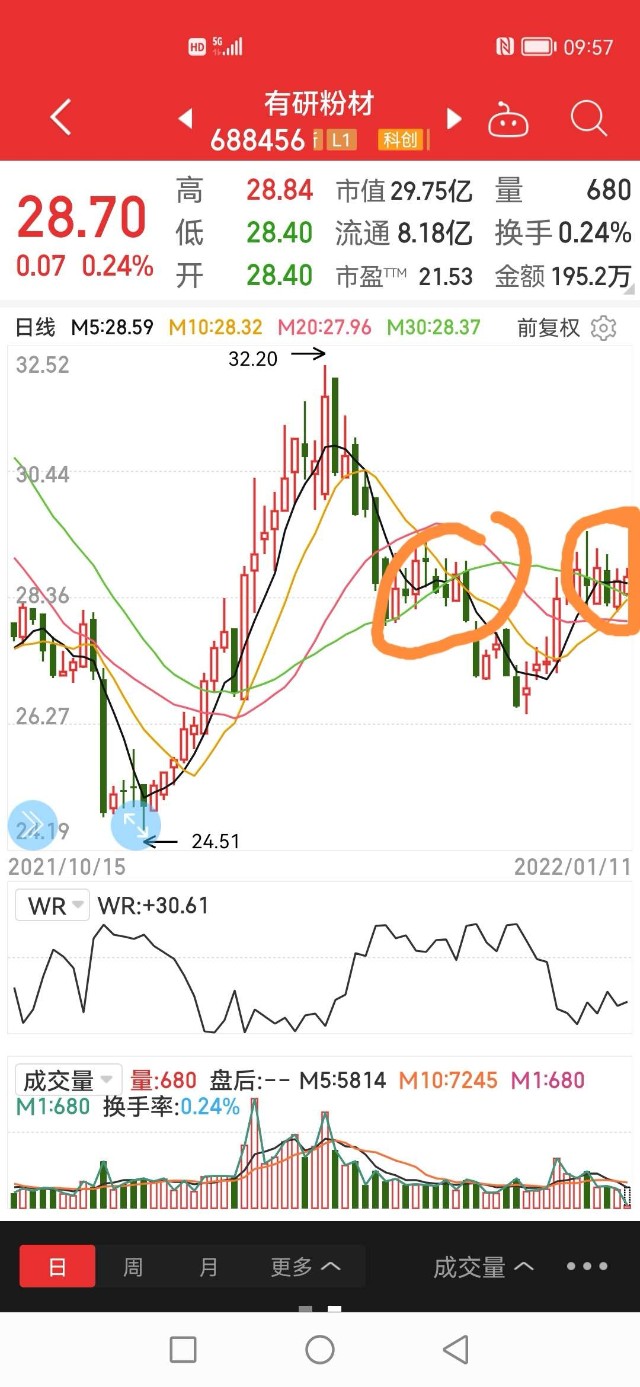Expand the WR indicator dropdown

pos(53,906)
